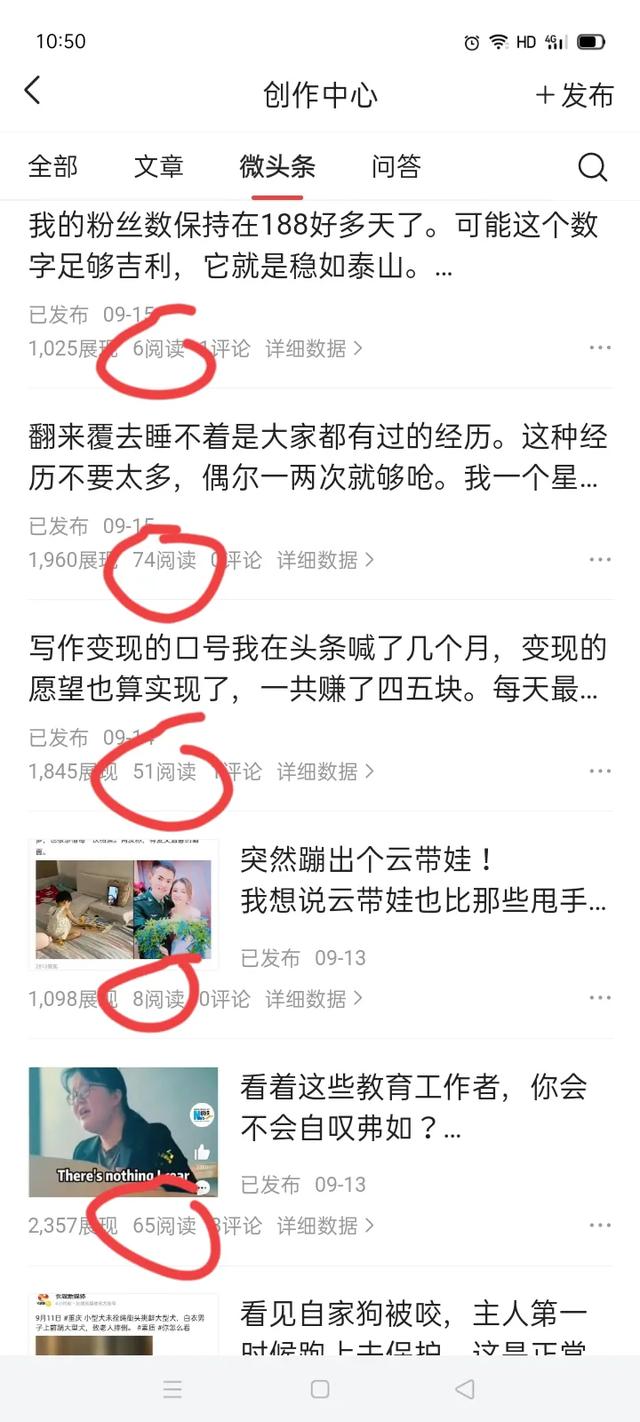View 详细数据 for the 1,098展现 post

313,998
